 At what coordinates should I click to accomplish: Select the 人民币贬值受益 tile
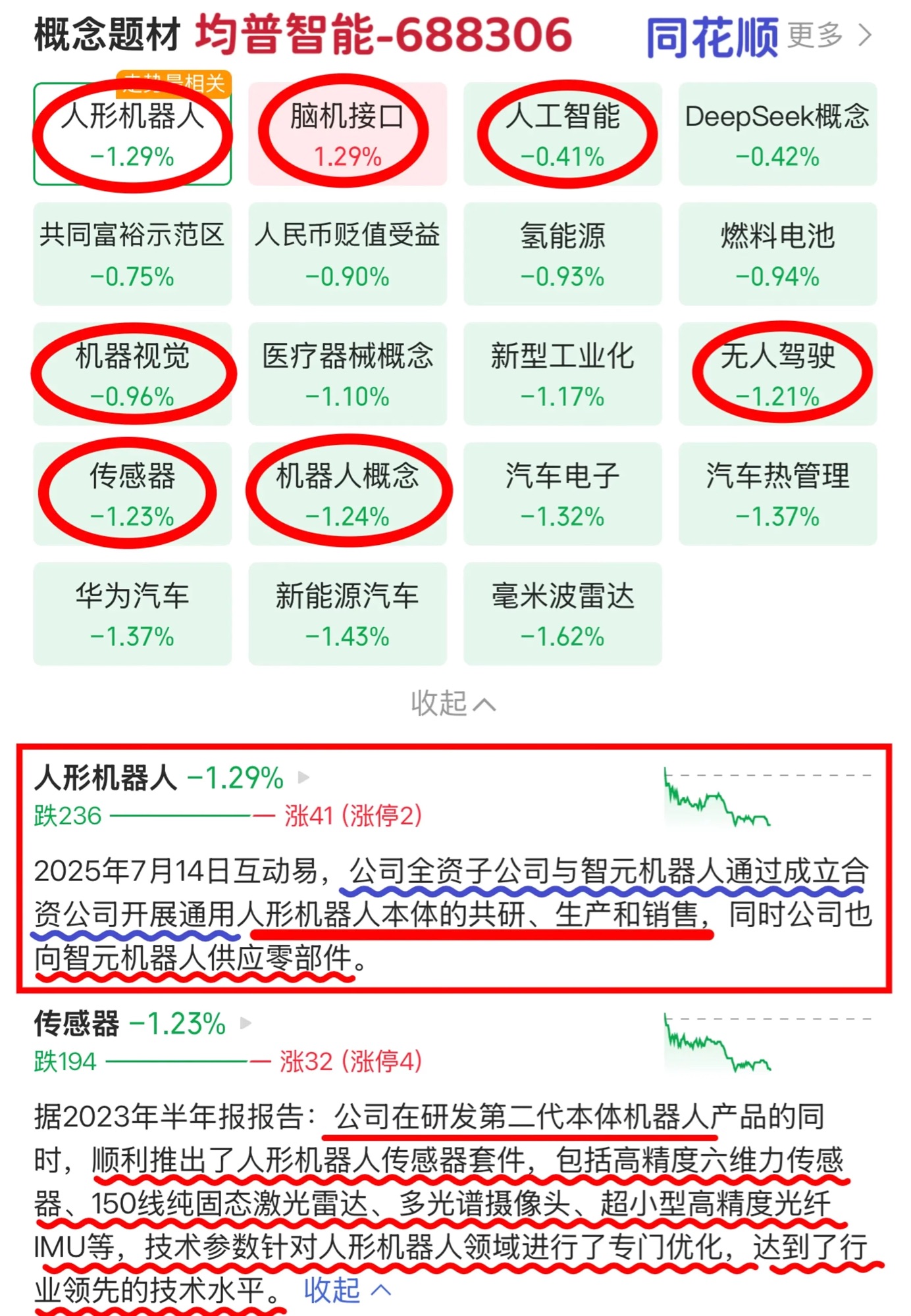347,255
